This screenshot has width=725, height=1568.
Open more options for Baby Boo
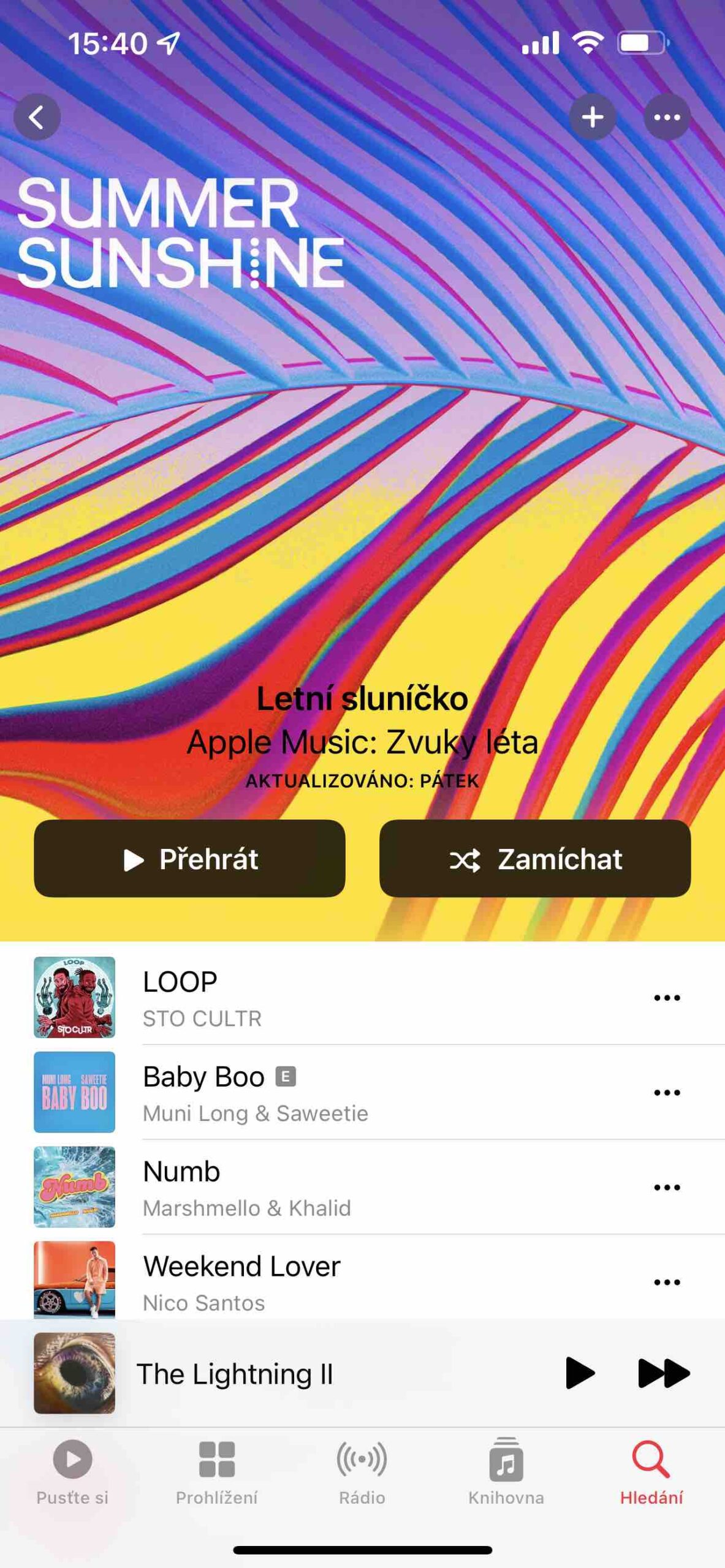point(668,1091)
